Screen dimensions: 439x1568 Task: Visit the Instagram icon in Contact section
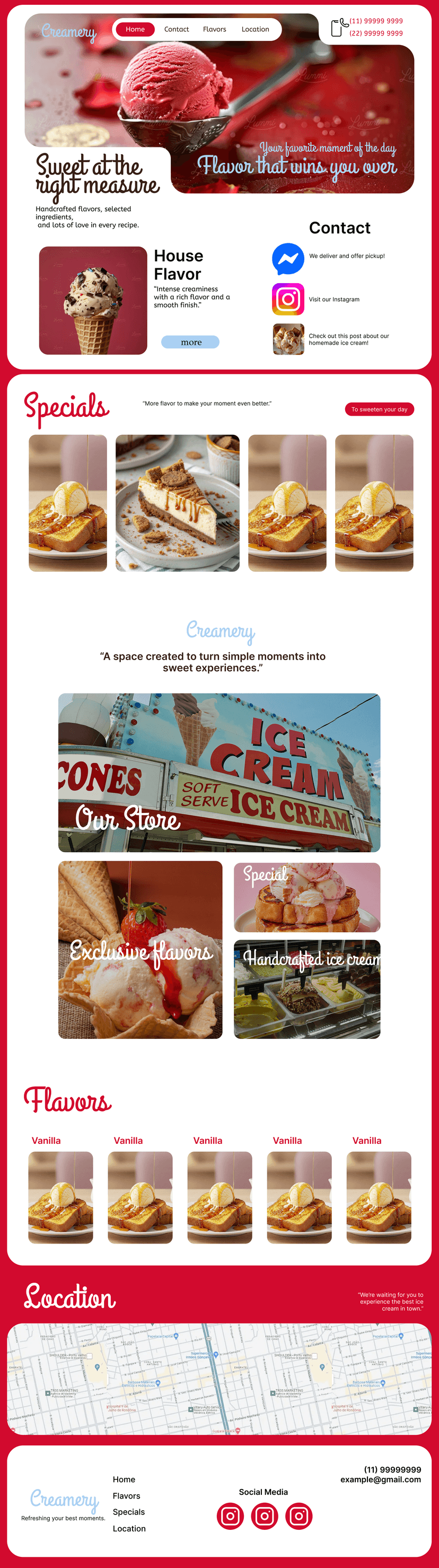(288, 299)
